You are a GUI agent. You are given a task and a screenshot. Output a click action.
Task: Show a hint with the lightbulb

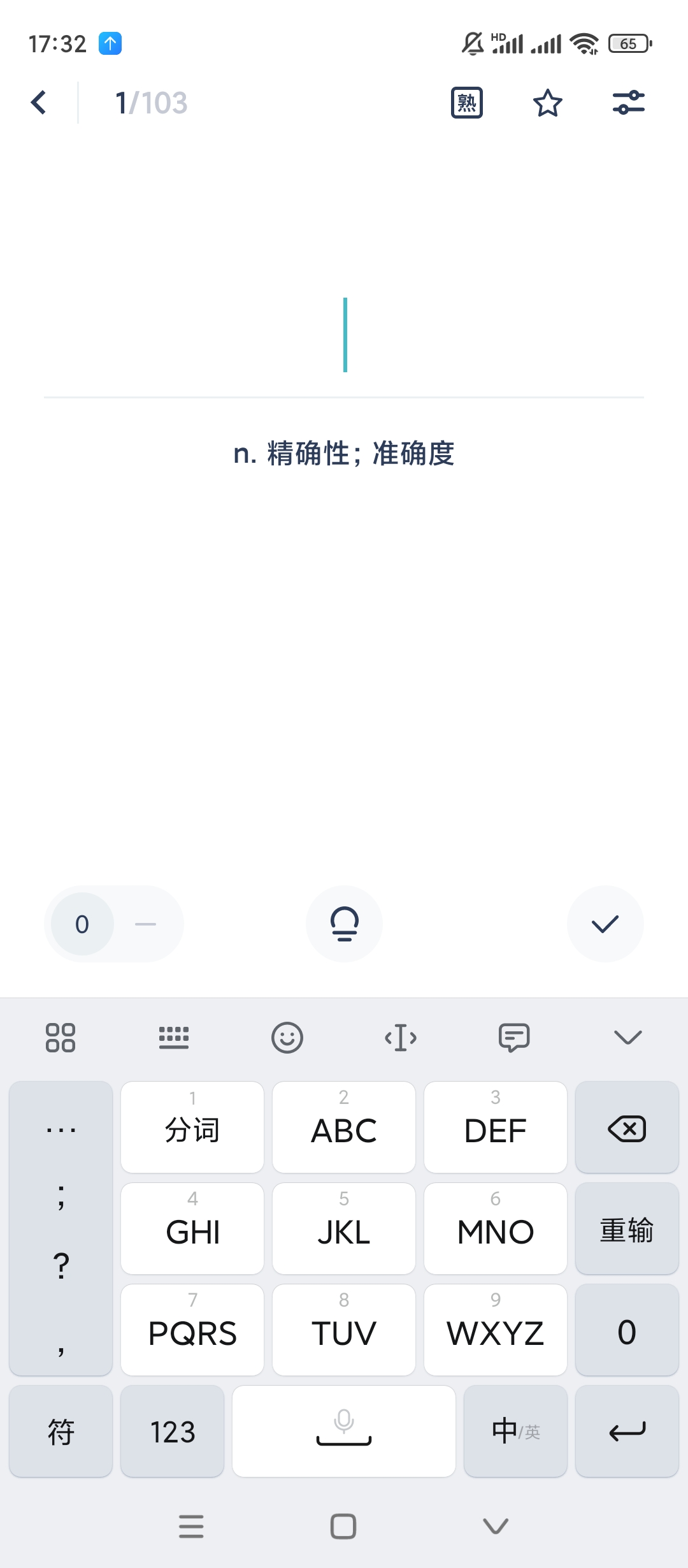pos(344,924)
